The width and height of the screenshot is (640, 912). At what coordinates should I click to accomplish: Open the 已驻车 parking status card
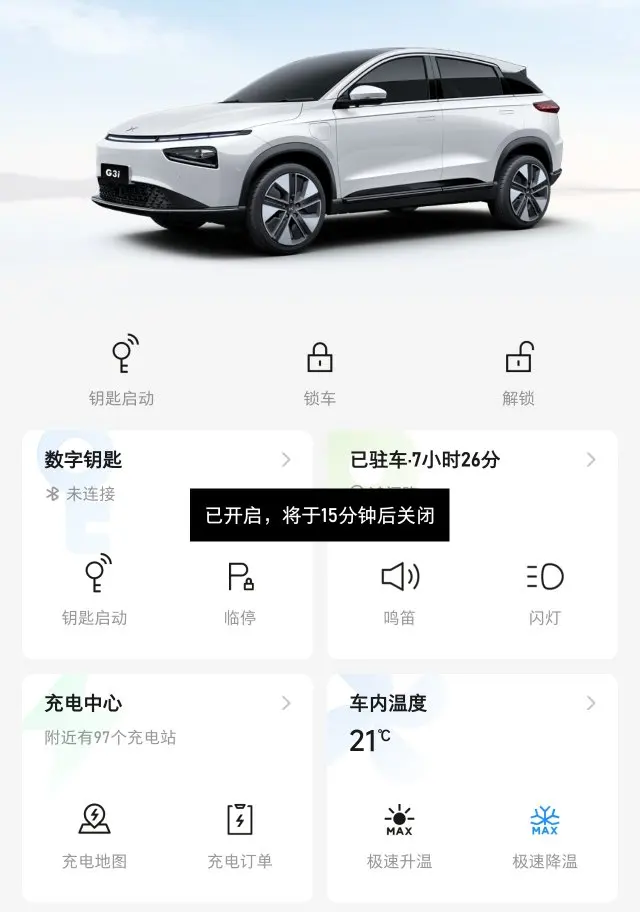(472, 459)
